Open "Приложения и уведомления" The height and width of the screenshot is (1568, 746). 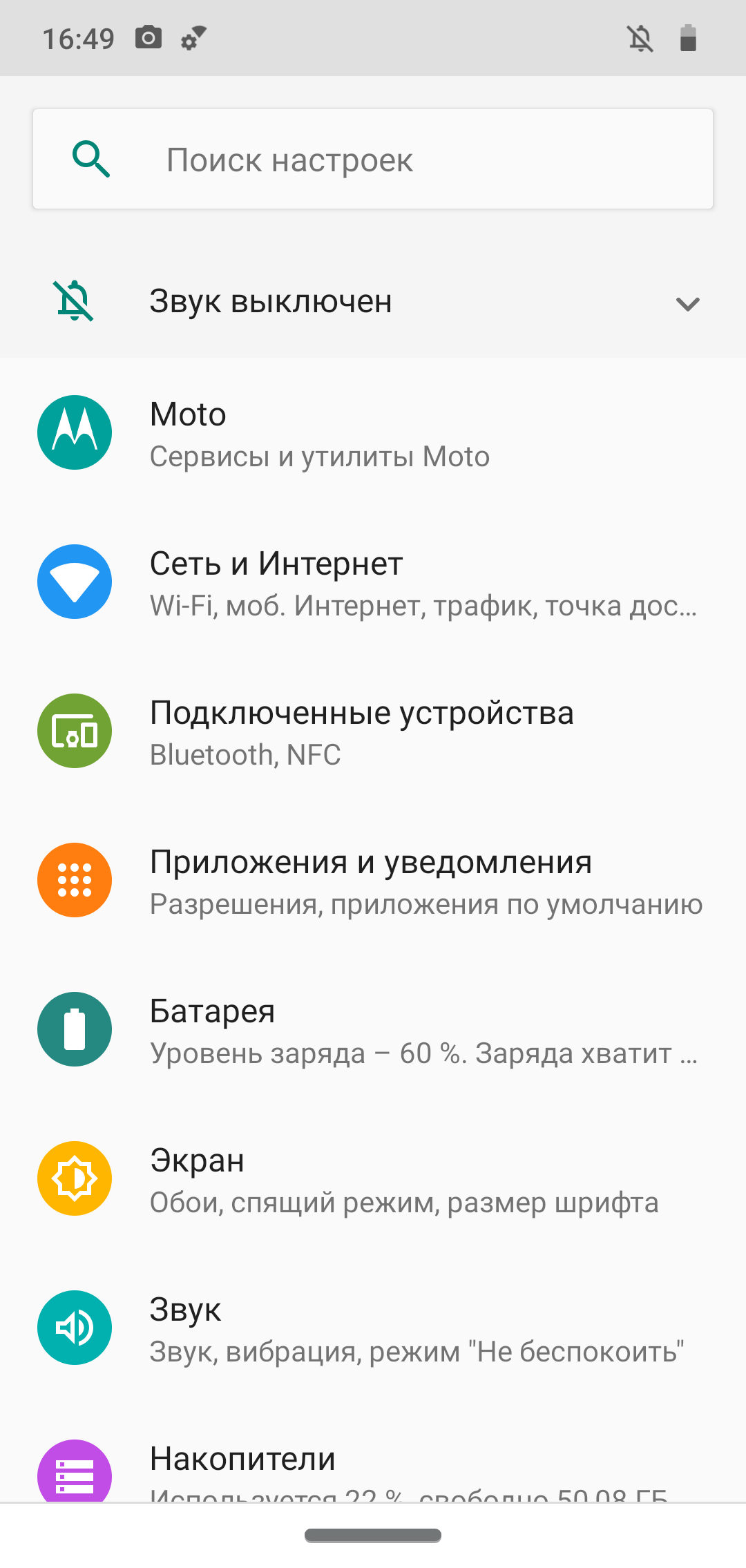point(373,881)
